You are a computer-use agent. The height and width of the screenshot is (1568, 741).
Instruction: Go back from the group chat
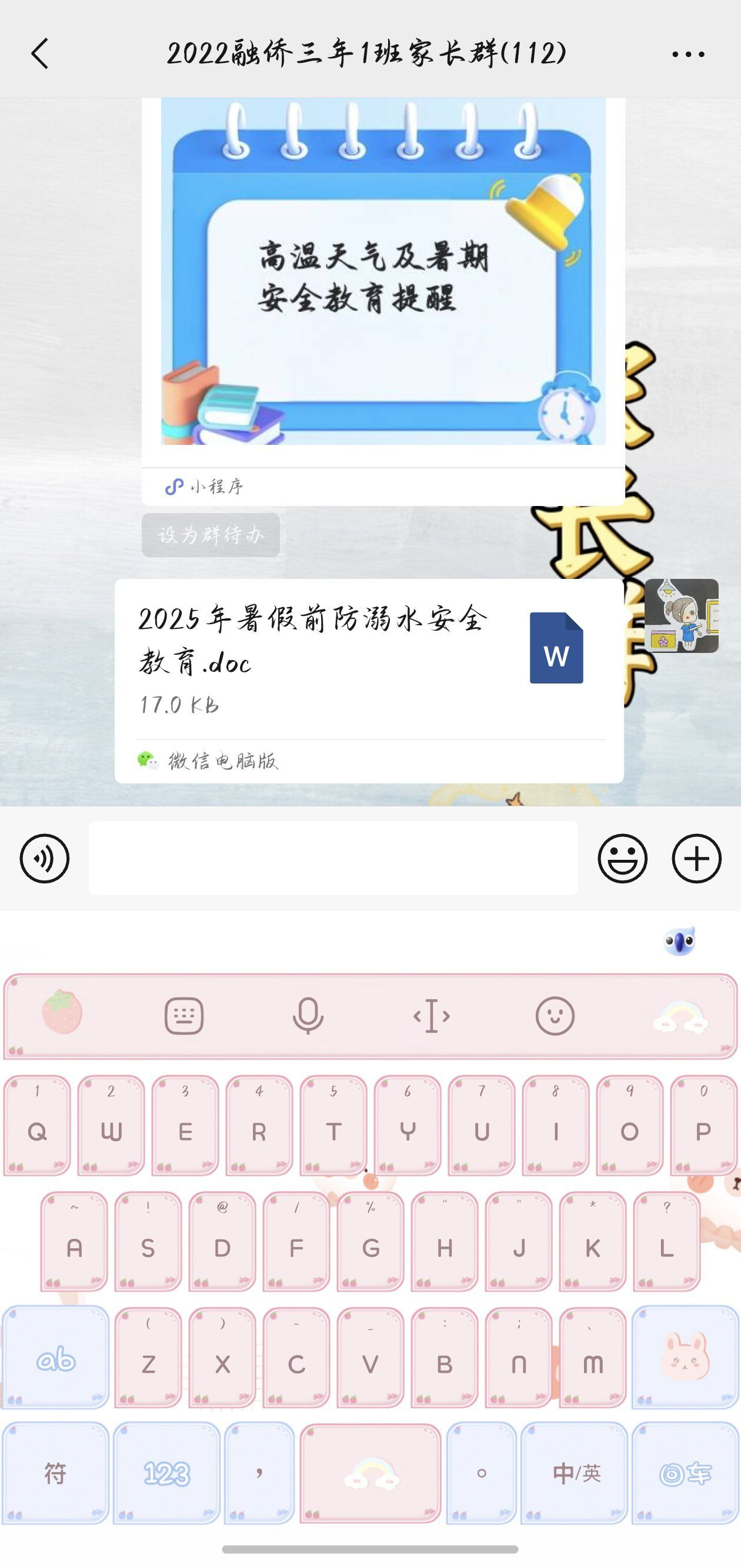[40, 53]
